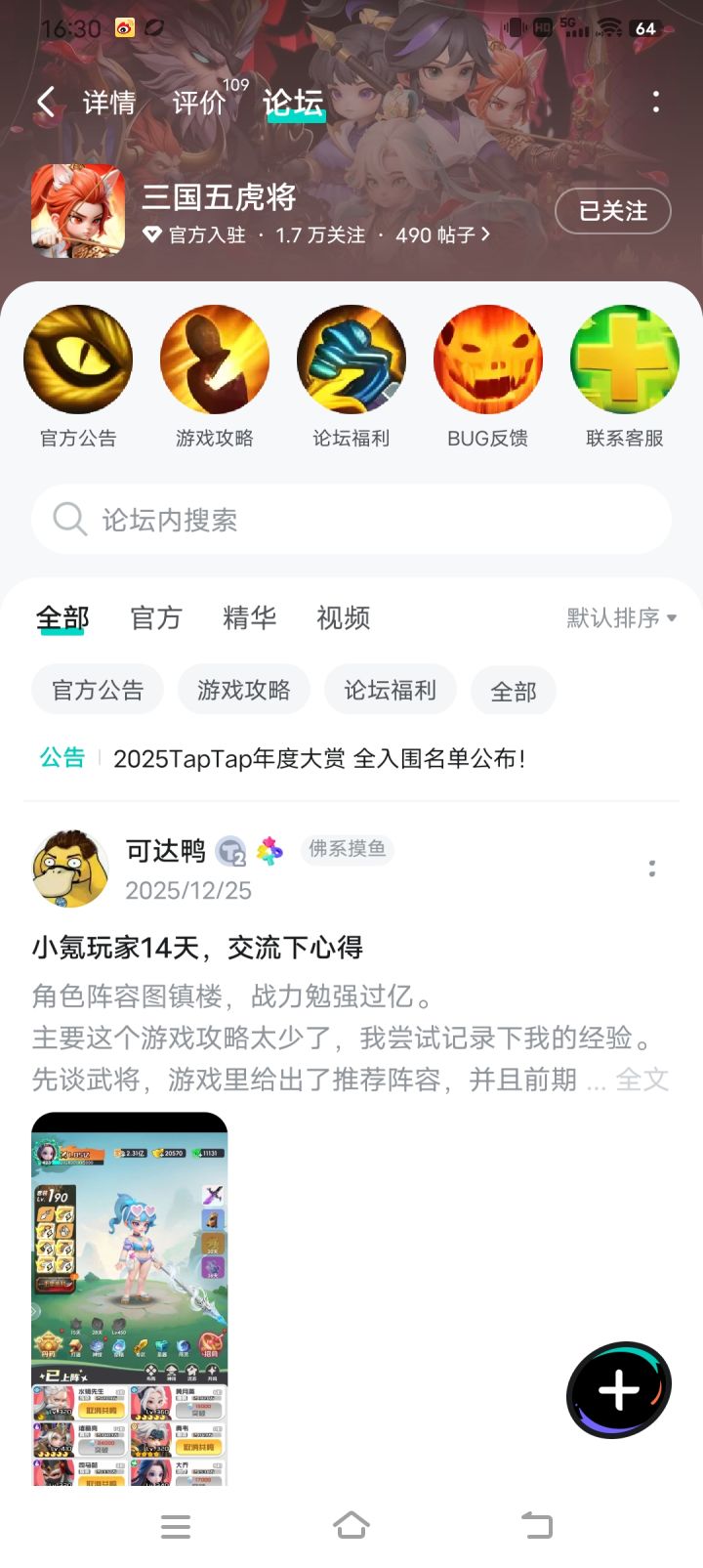
Task: Switch to the 评价 tab
Action: coord(200,102)
